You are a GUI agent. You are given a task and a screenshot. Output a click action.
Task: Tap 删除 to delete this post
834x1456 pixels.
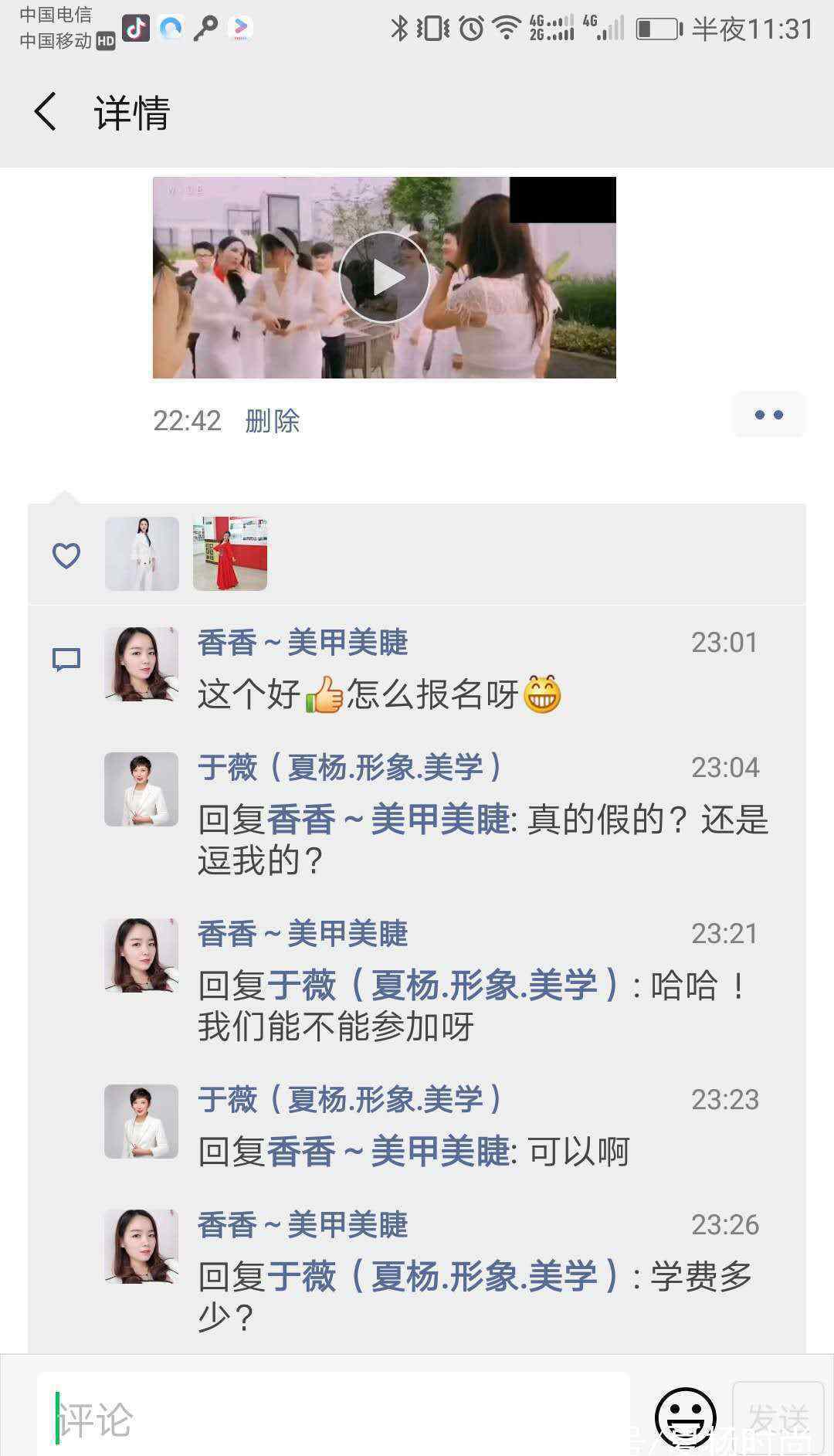click(x=272, y=421)
